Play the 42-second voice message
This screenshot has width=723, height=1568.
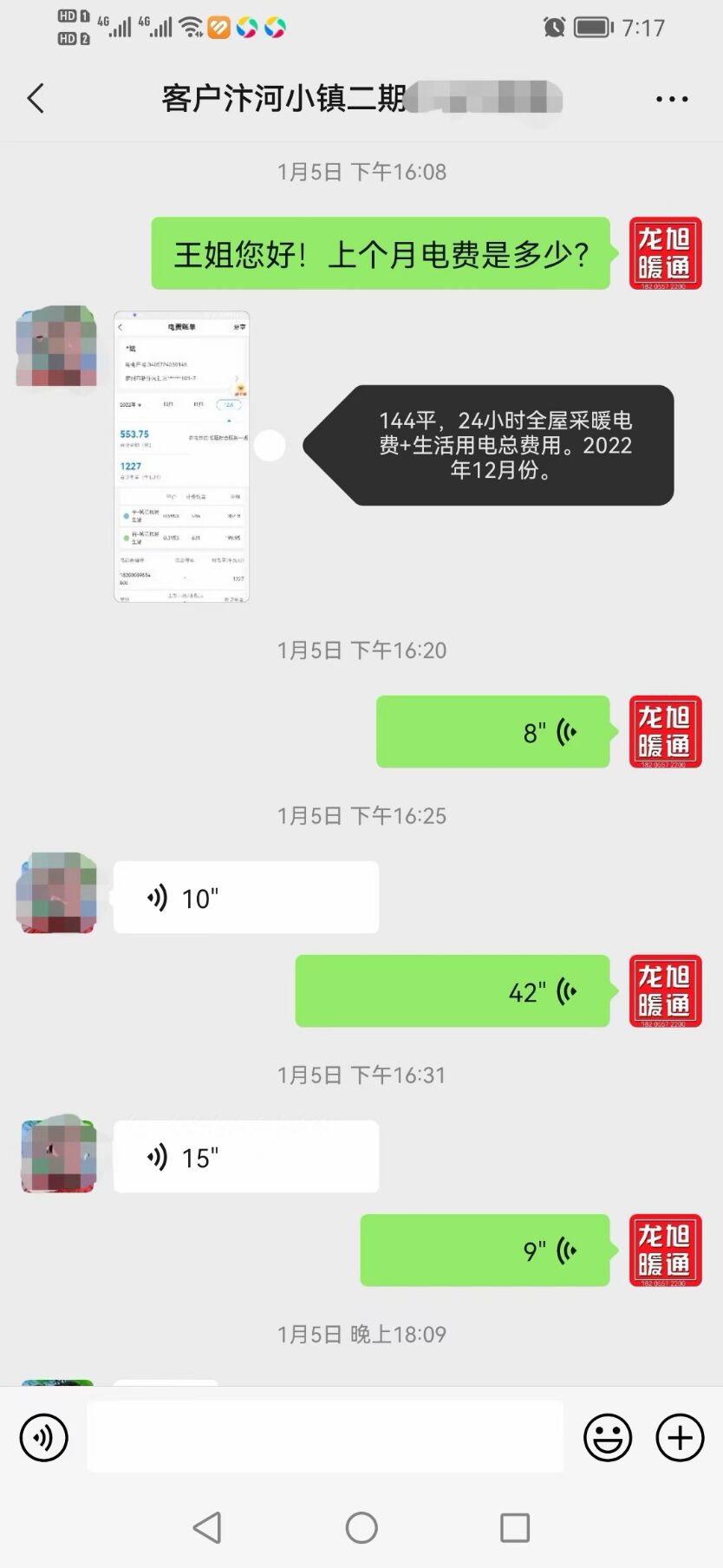(453, 991)
